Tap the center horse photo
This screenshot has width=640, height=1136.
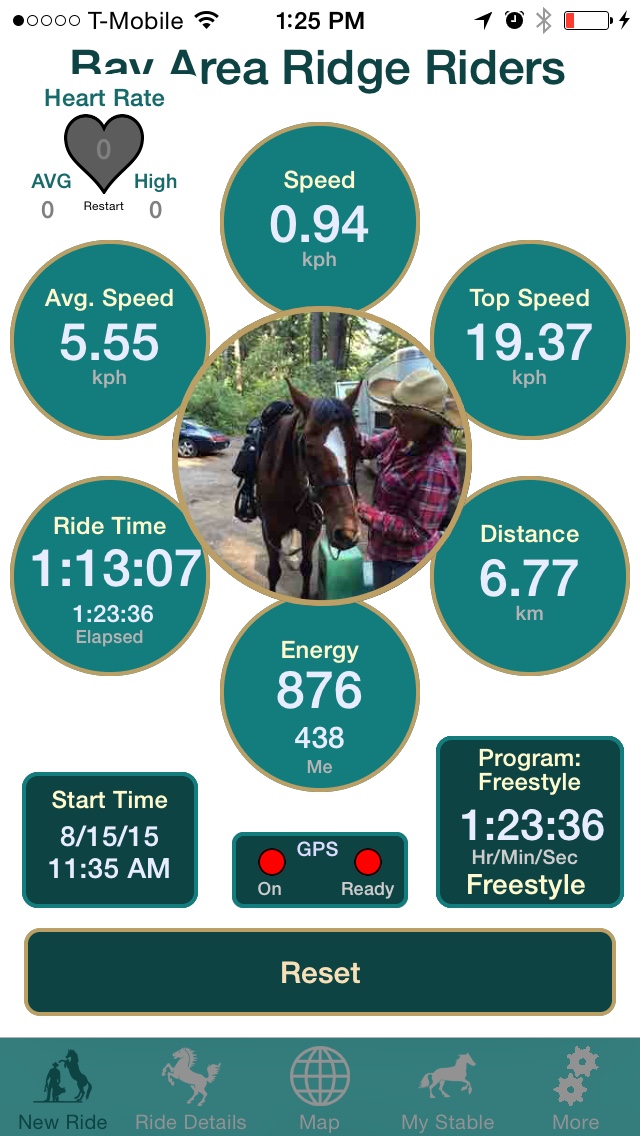coord(320,457)
